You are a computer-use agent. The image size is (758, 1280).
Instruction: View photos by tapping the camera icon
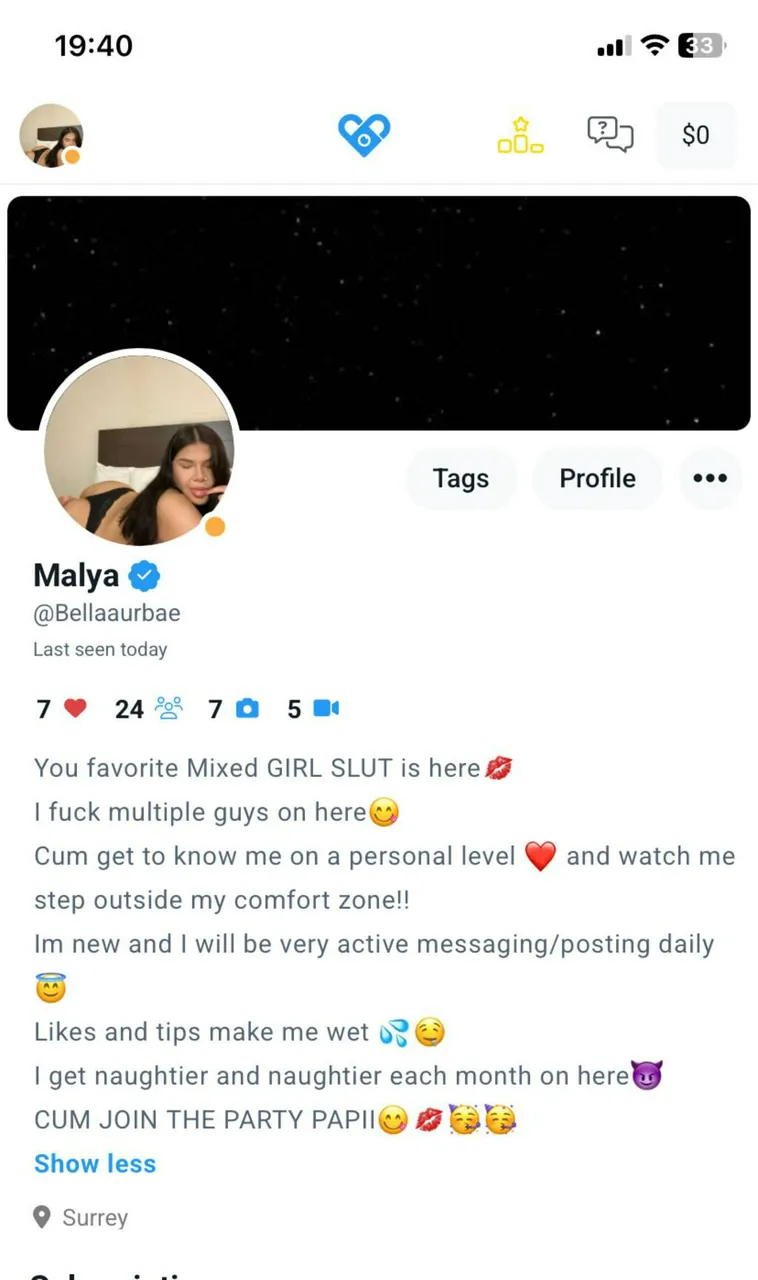pos(246,708)
